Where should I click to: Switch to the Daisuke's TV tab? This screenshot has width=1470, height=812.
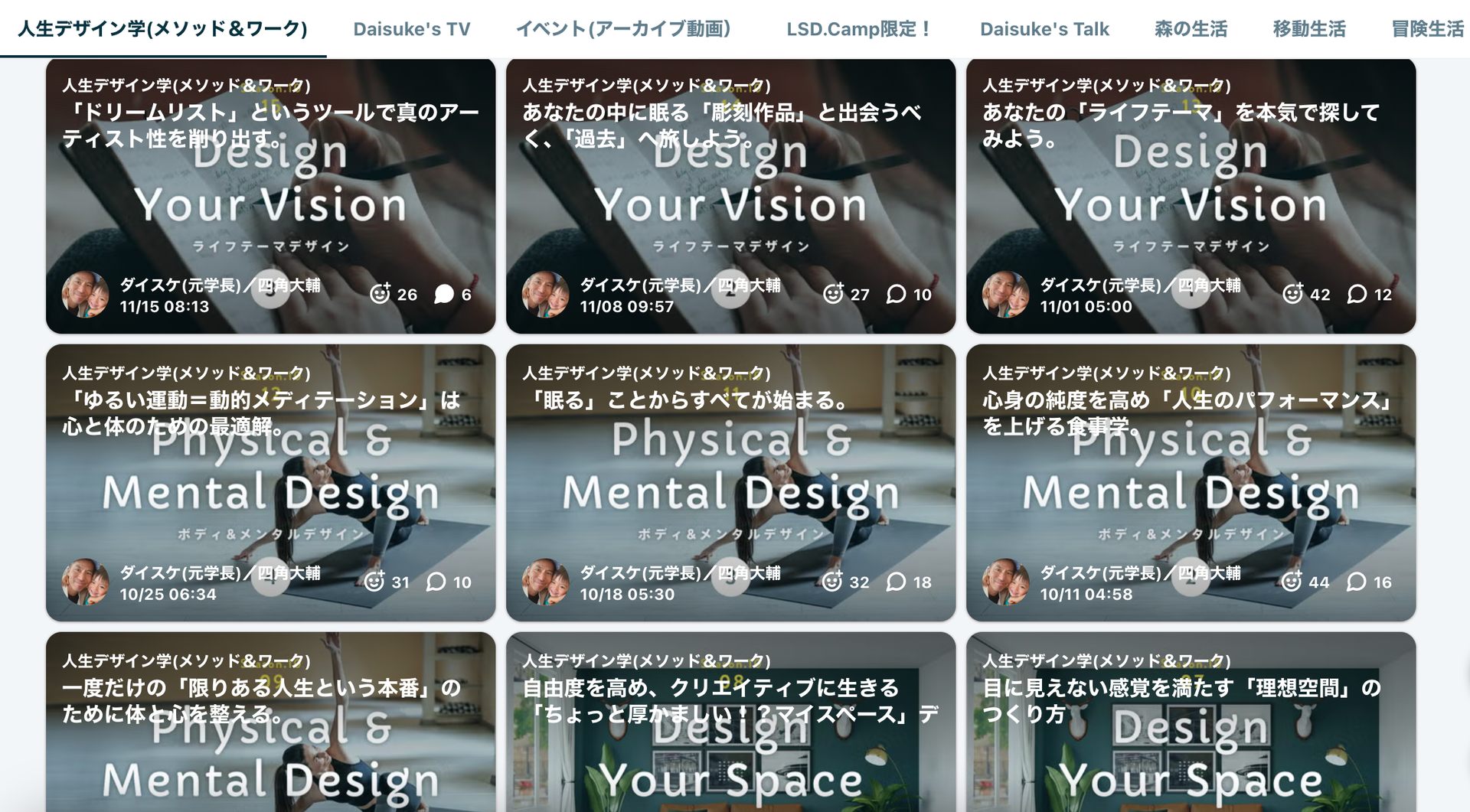(x=411, y=29)
